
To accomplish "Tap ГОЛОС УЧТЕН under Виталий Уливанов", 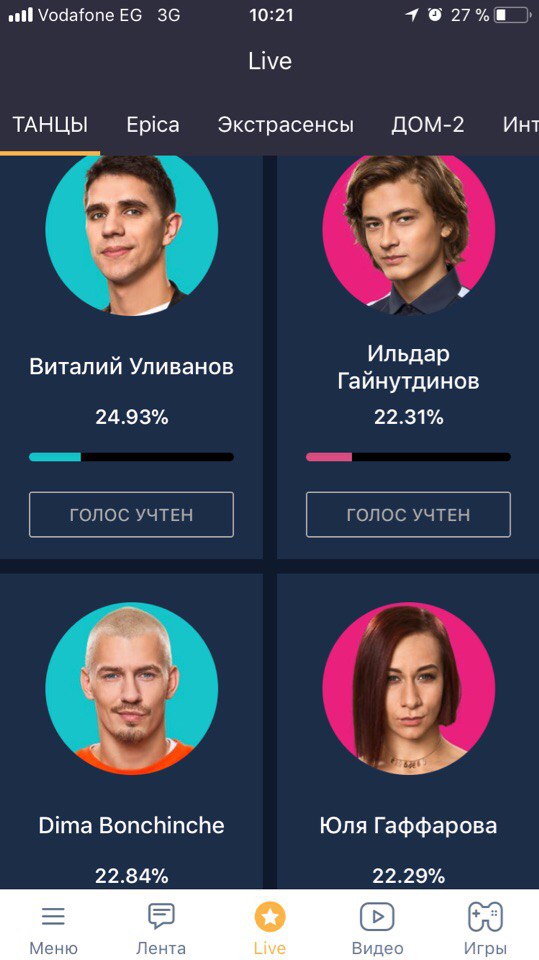I will pos(131,514).
